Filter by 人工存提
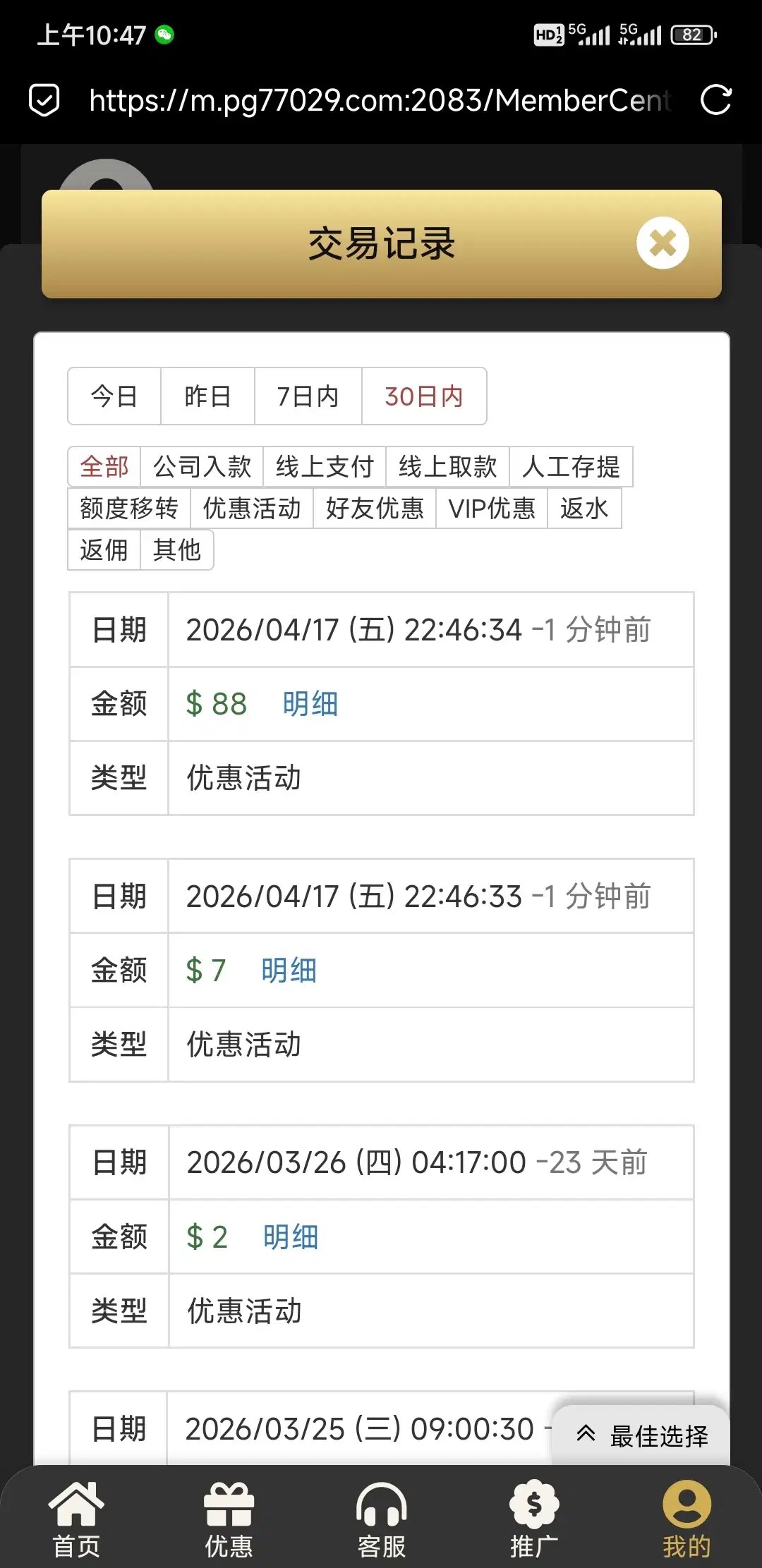Viewport: 762px width, 1568px height. tap(571, 467)
